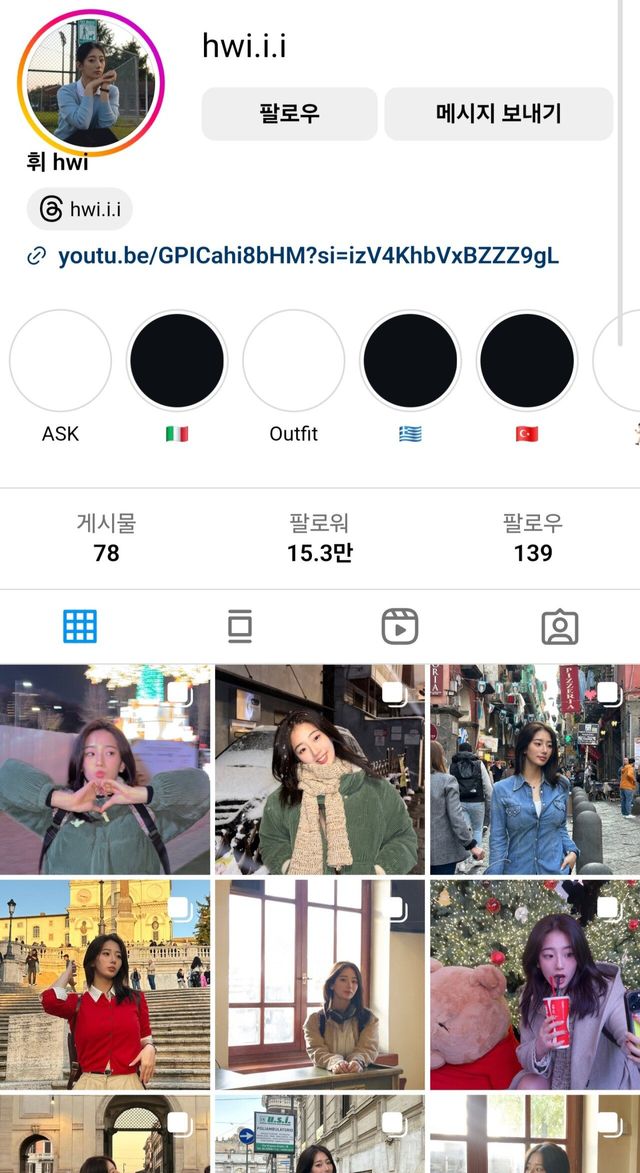Open the Italy flag story highlight
This screenshot has height=1173, width=640.
[x=177, y=361]
